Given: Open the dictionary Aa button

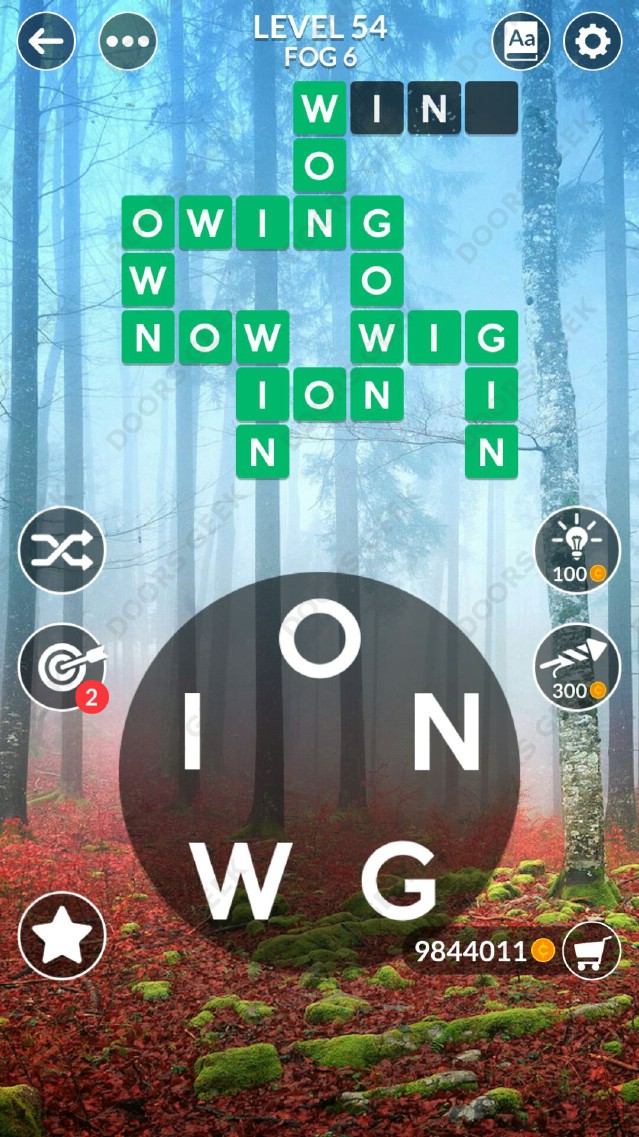Looking at the screenshot, I should [x=521, y=41].
